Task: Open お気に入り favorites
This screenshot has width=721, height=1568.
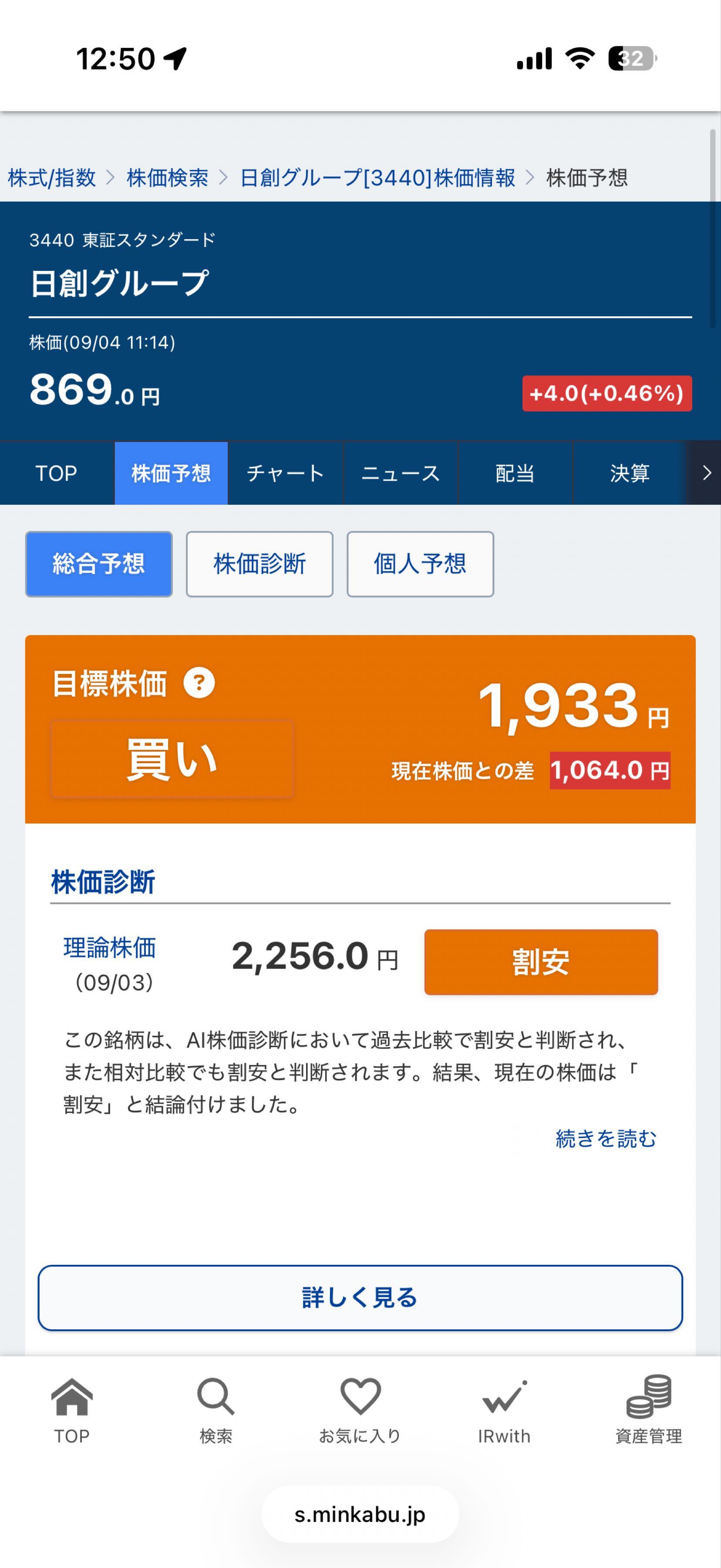Action: [x=360, y=1410]
